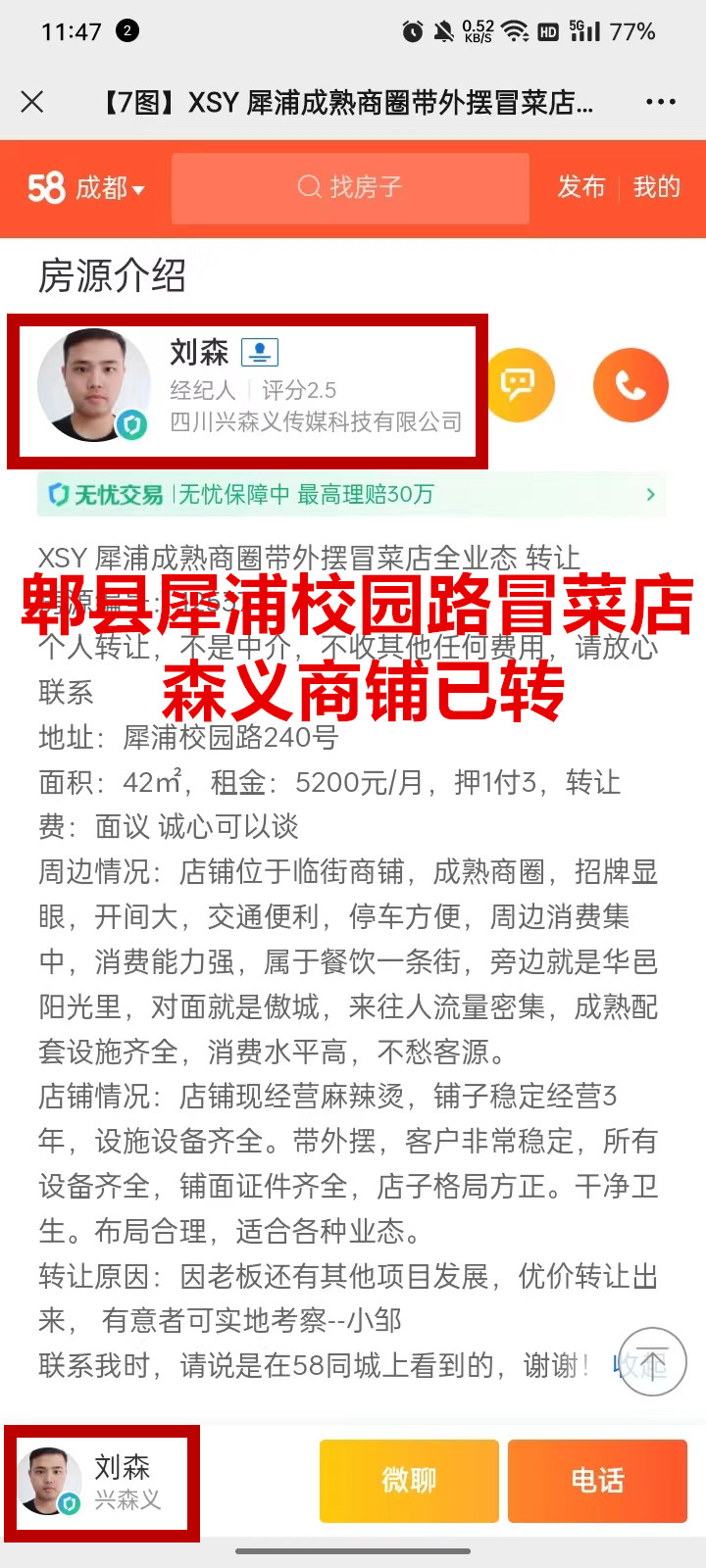Start a 微聊 chat
The image size is (706, 1568).
(409, 1480)
